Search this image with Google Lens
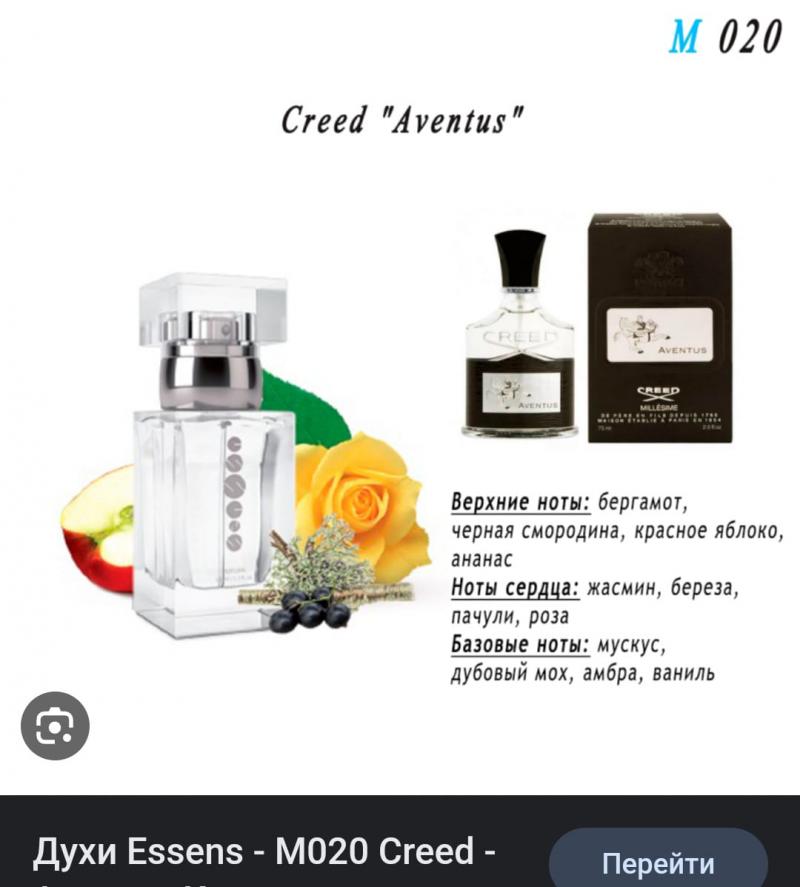800x887 pixels. 55,726
